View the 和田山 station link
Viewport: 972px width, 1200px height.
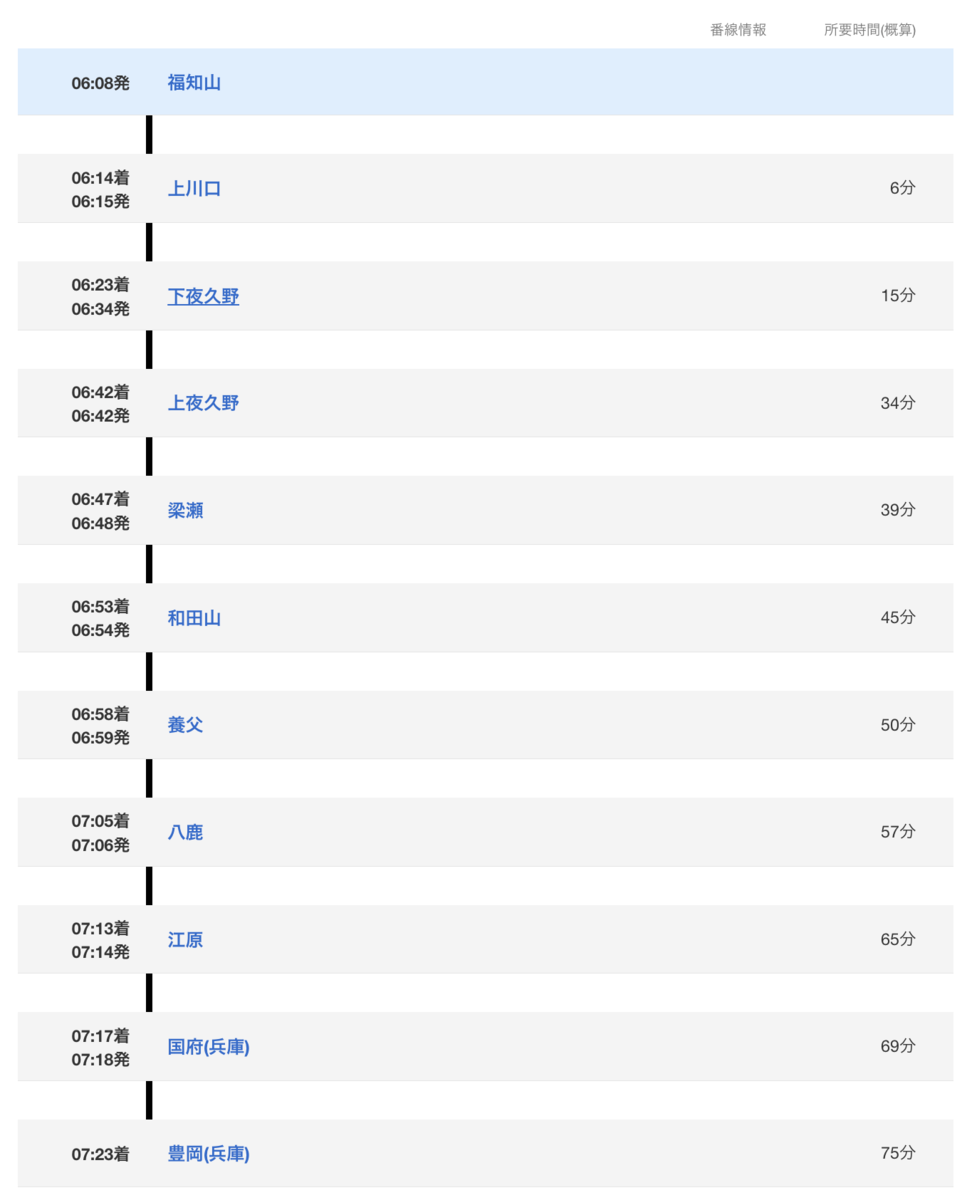(194, 618)
